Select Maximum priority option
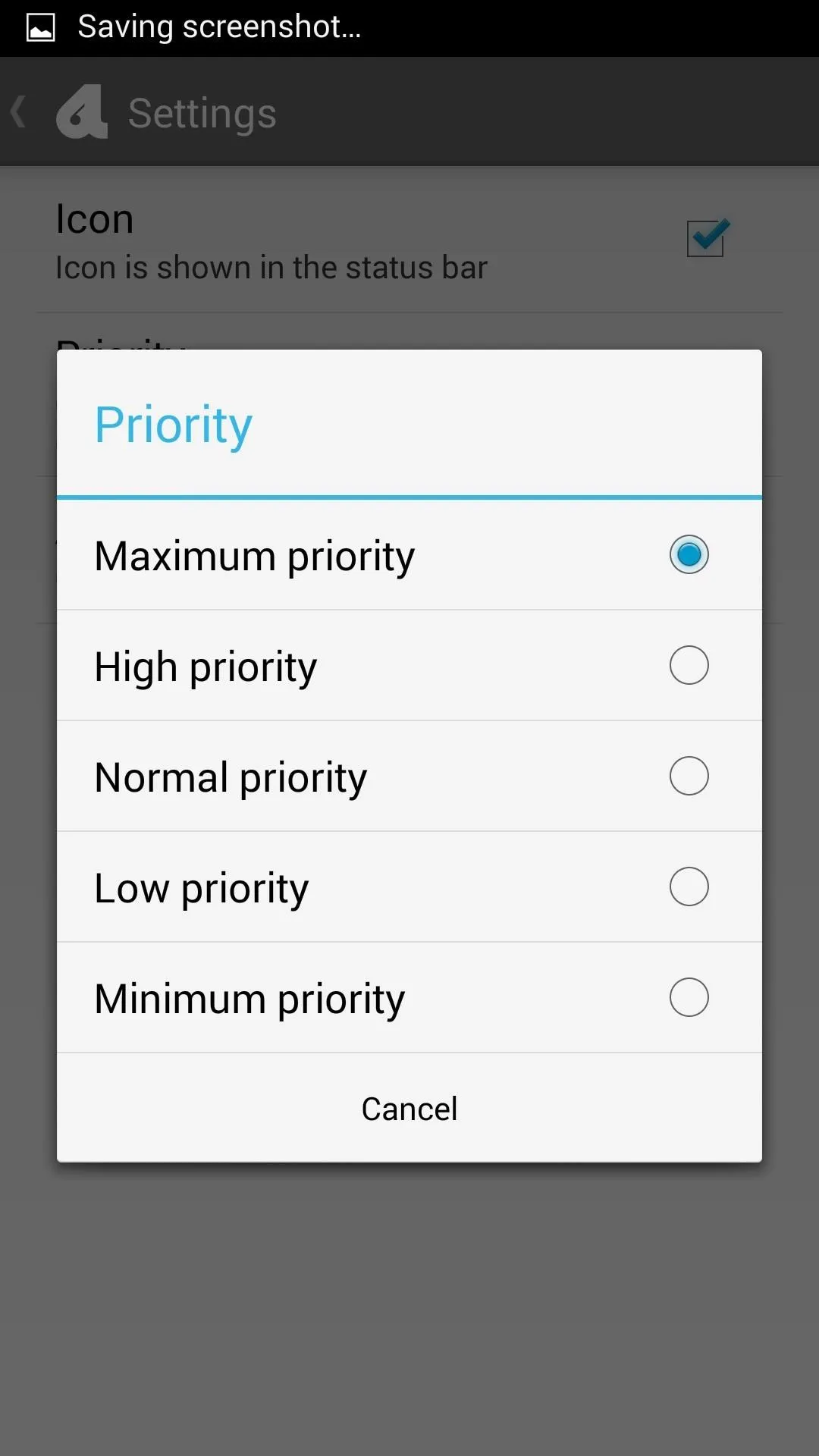This screenshot has height=1456, width=819. pyautogui.click(x=409, y=555)
